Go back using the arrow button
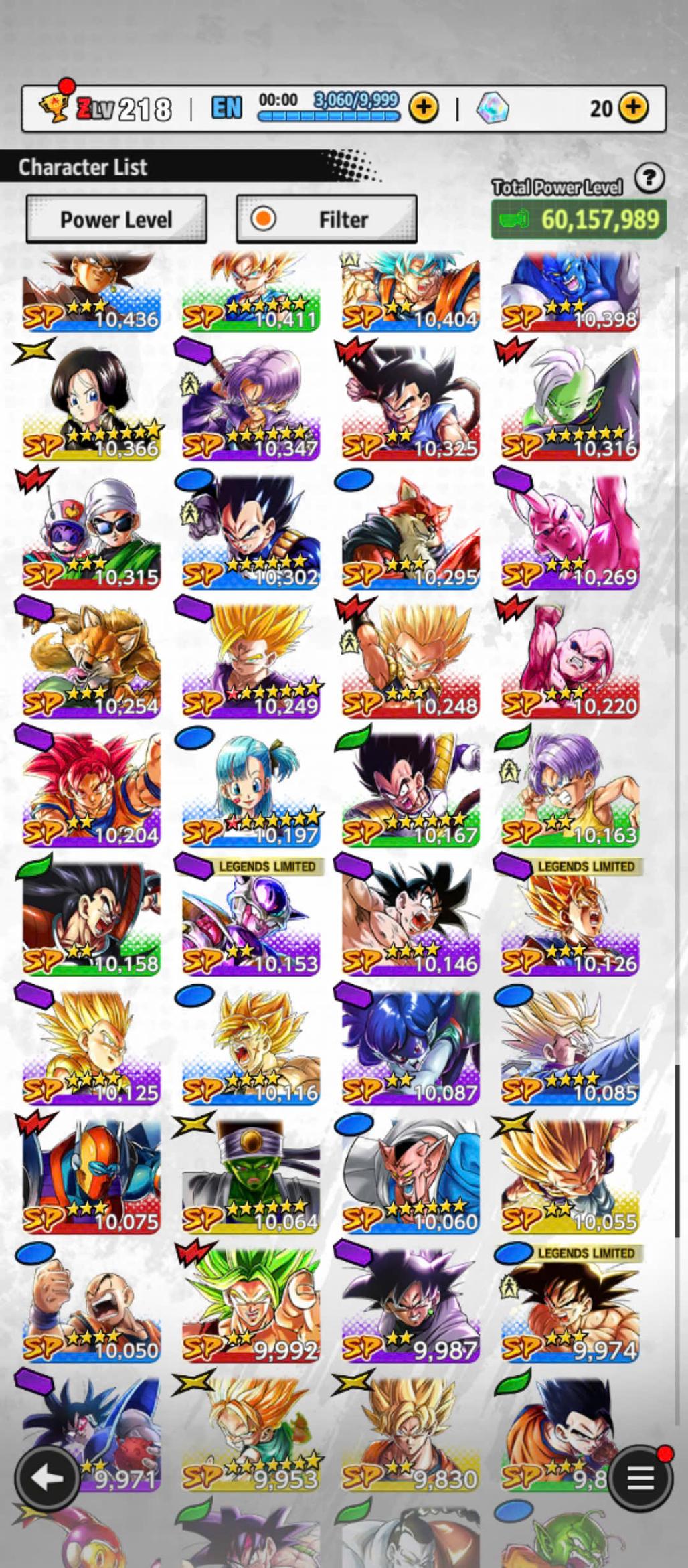The width and height of the screenshot is (688, 1568). [48, 1478]
